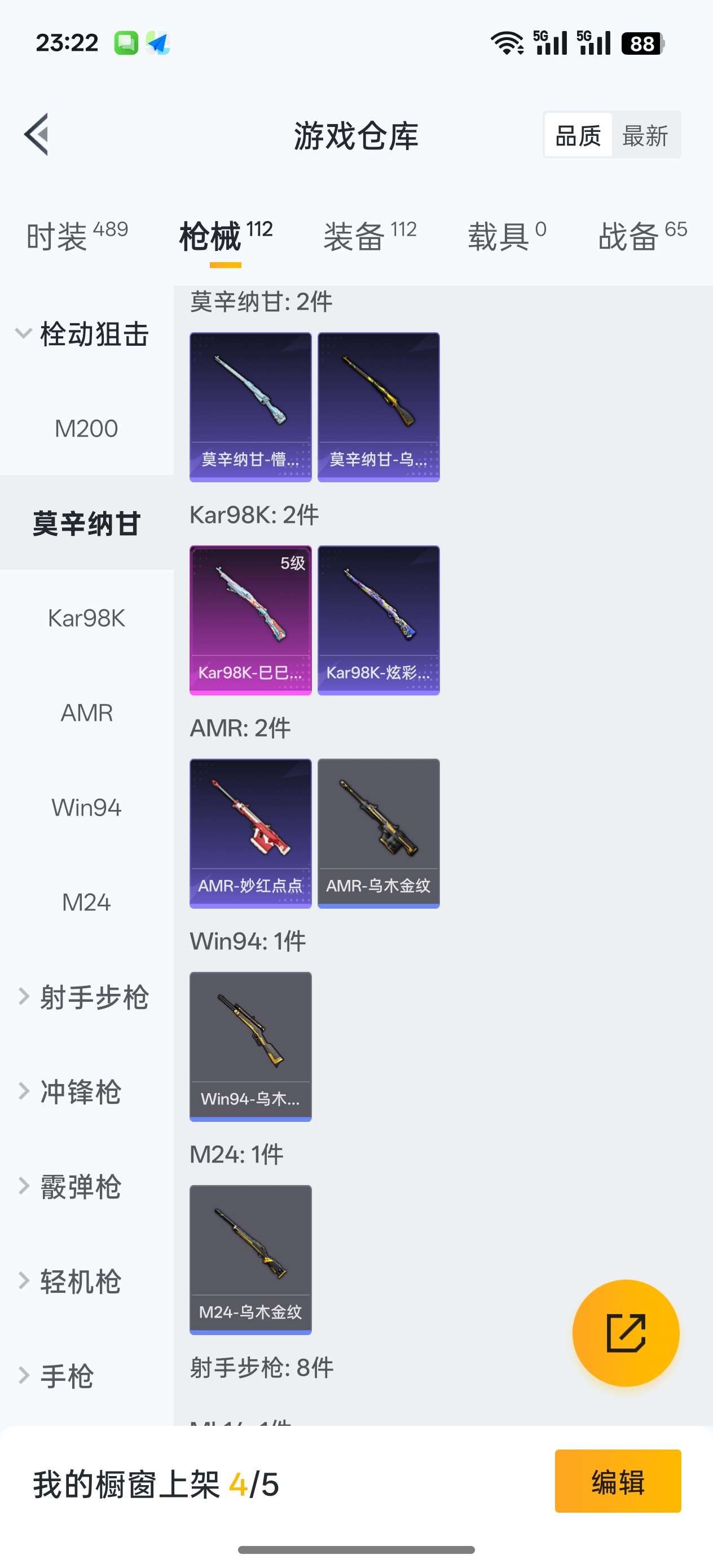Select the 莫辛纳甘-乌 skin thumbnail
713x1568 pixels.
tap(378, 406)
